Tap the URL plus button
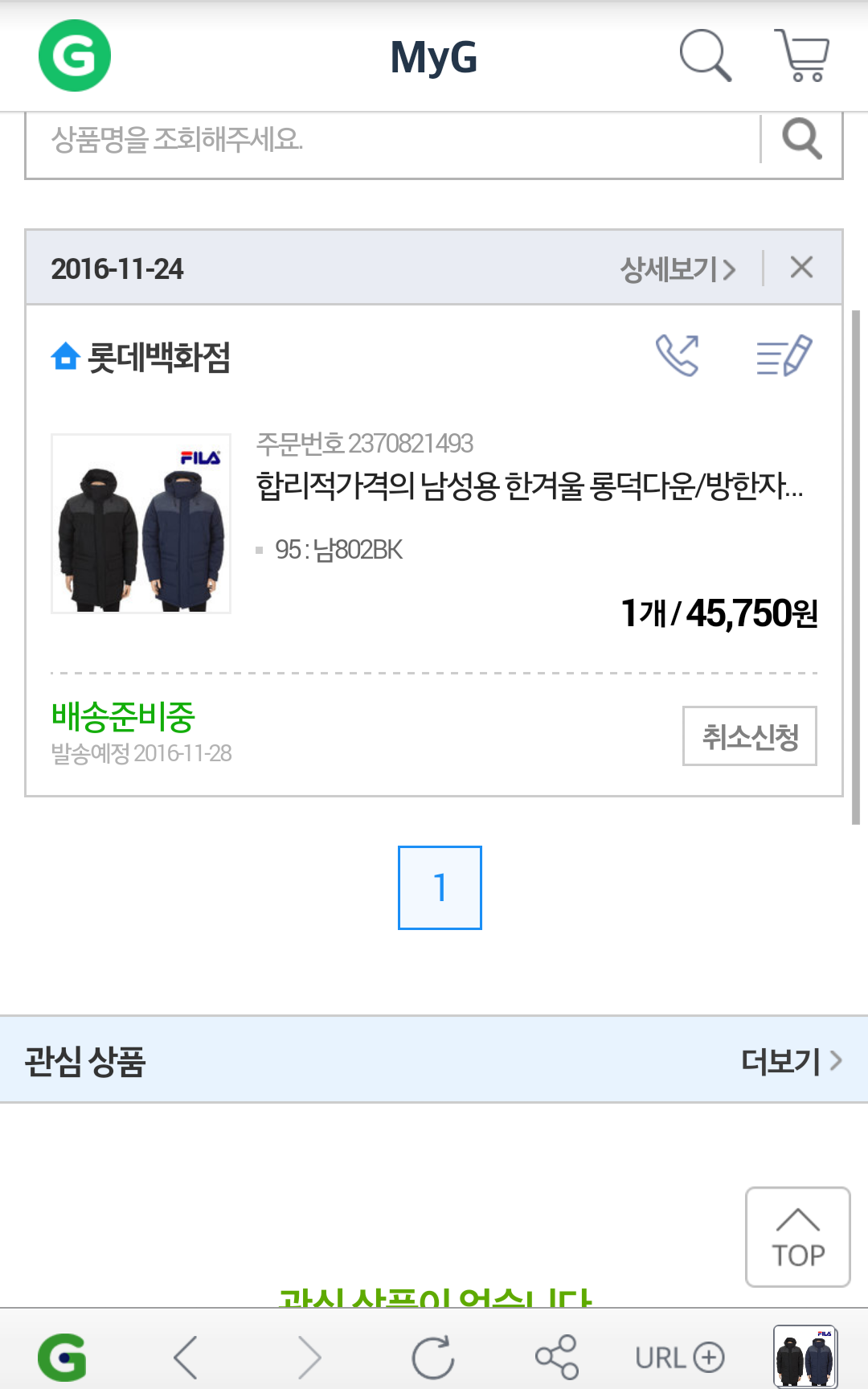The image size is (868, 1389). (680, 1358)
